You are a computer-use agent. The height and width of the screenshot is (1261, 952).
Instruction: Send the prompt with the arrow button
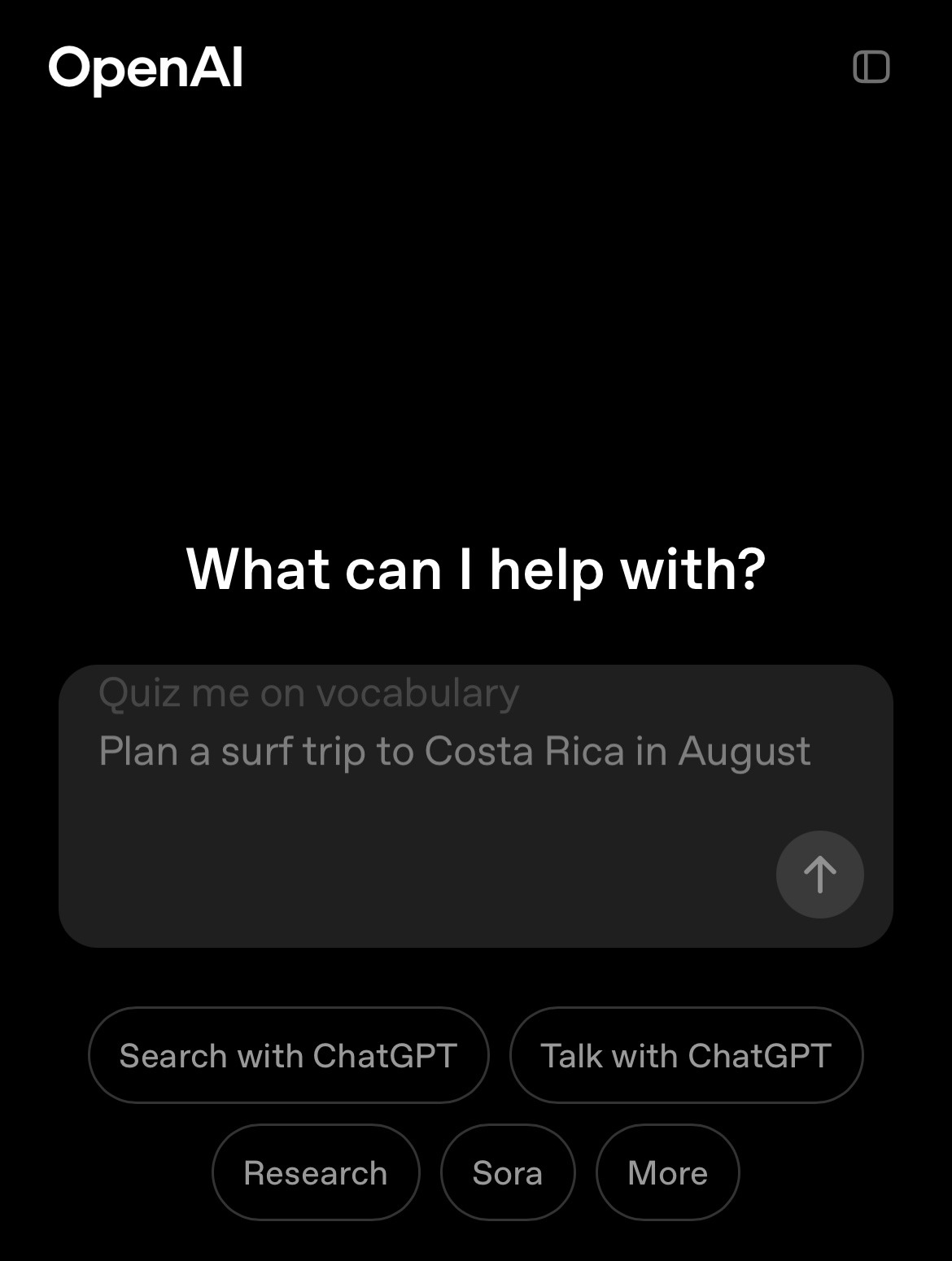tap(819, 875)
